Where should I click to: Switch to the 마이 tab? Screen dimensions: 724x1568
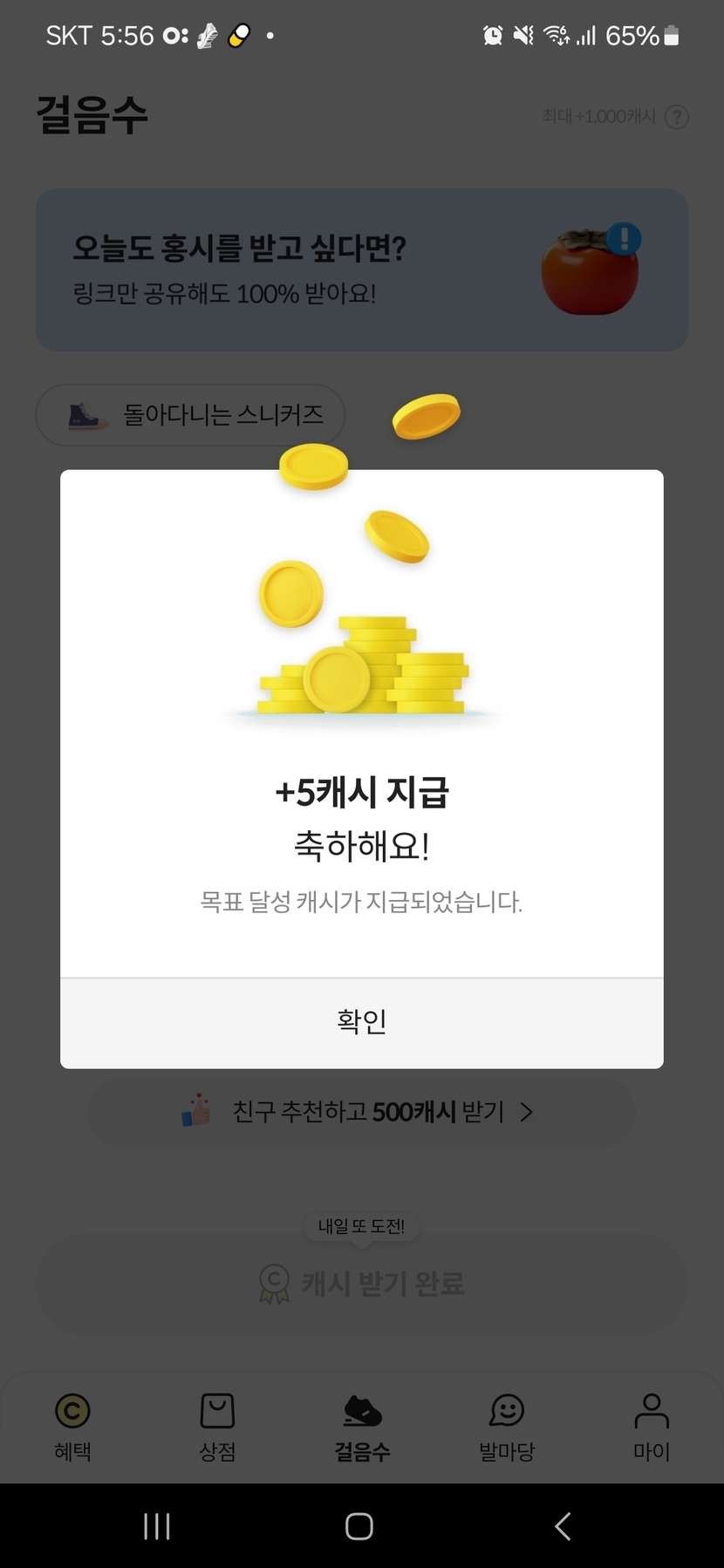click(x=651, y=1426)
